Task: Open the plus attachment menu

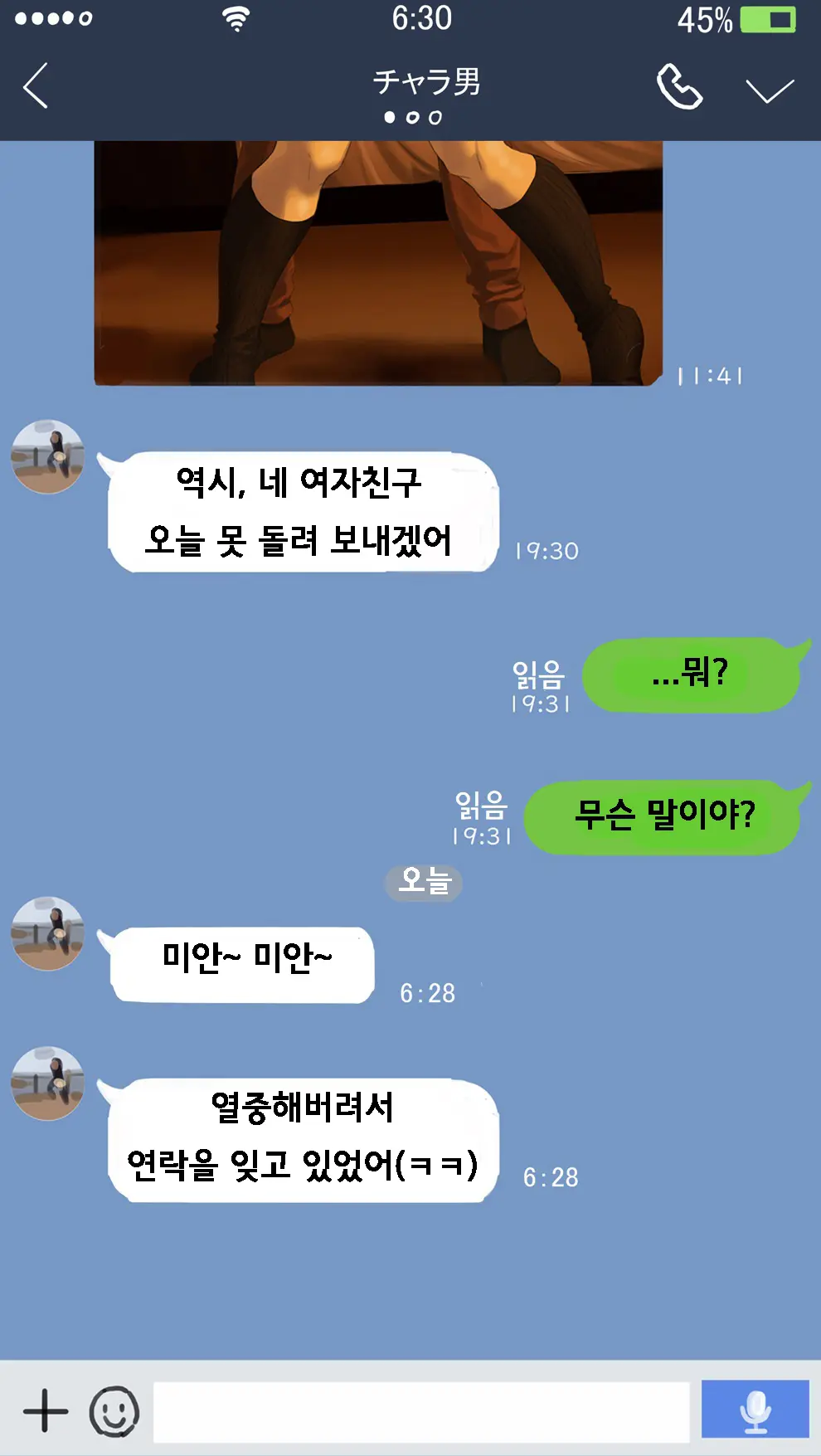Action: point(46,1410)
